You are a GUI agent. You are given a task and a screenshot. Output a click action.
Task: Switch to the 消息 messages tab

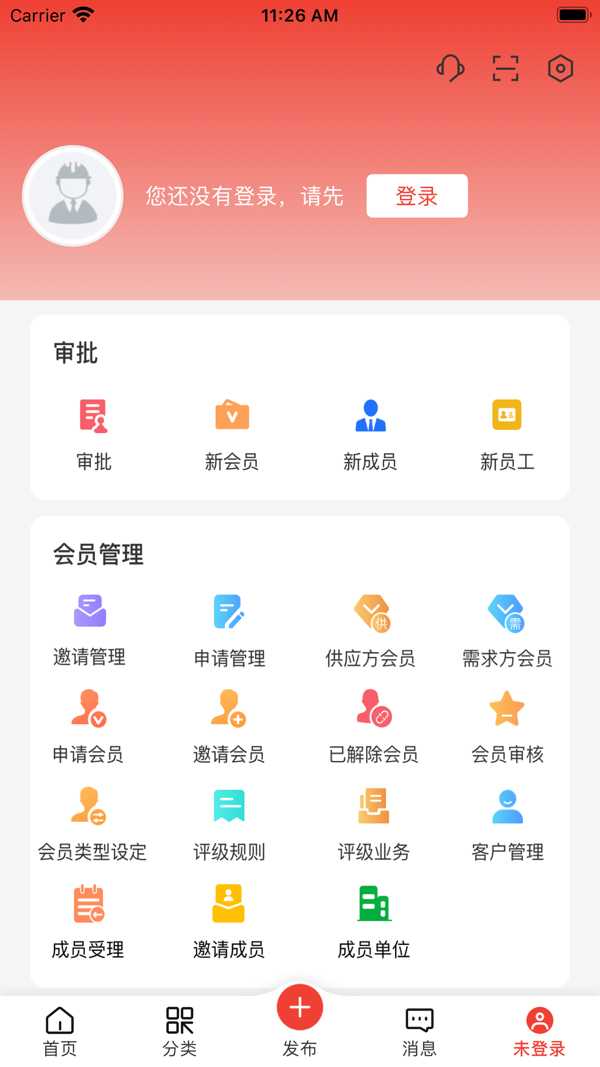coord(419,1031)
